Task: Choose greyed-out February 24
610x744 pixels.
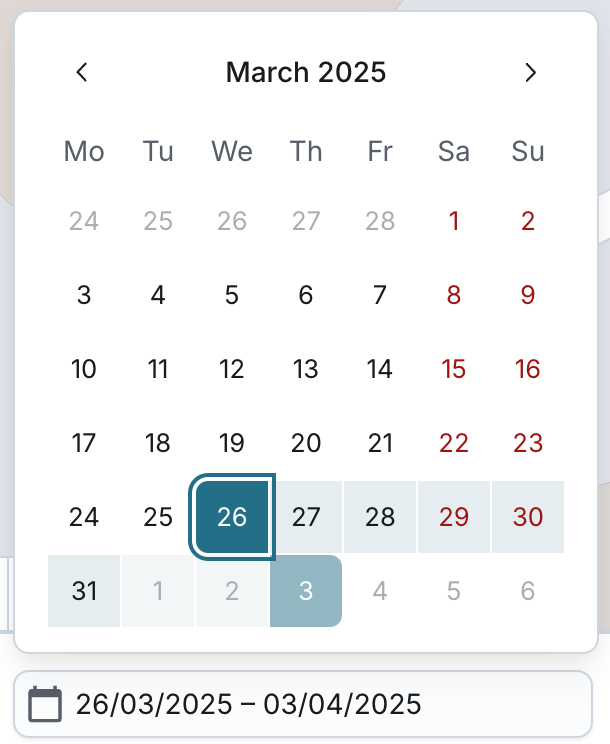Action: [84, 221]
